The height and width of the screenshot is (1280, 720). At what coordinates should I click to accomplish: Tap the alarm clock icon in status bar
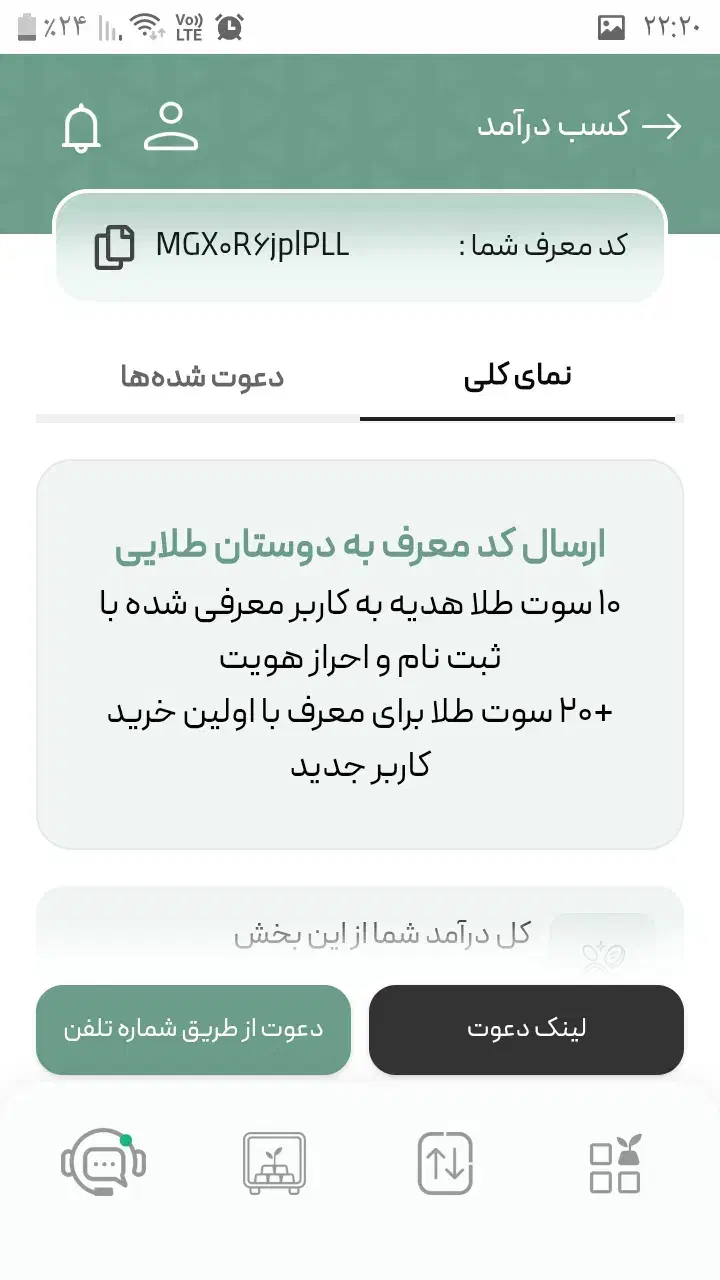230,27
